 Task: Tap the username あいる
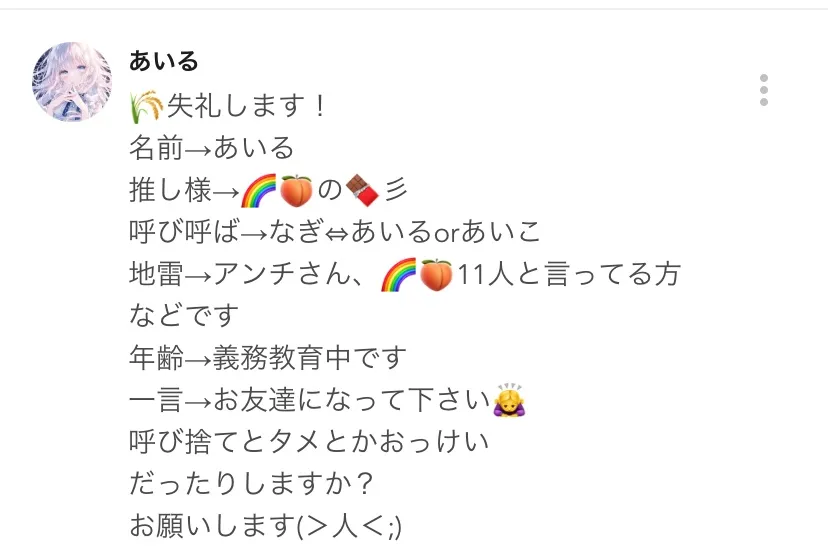click(x=164, y=61)
